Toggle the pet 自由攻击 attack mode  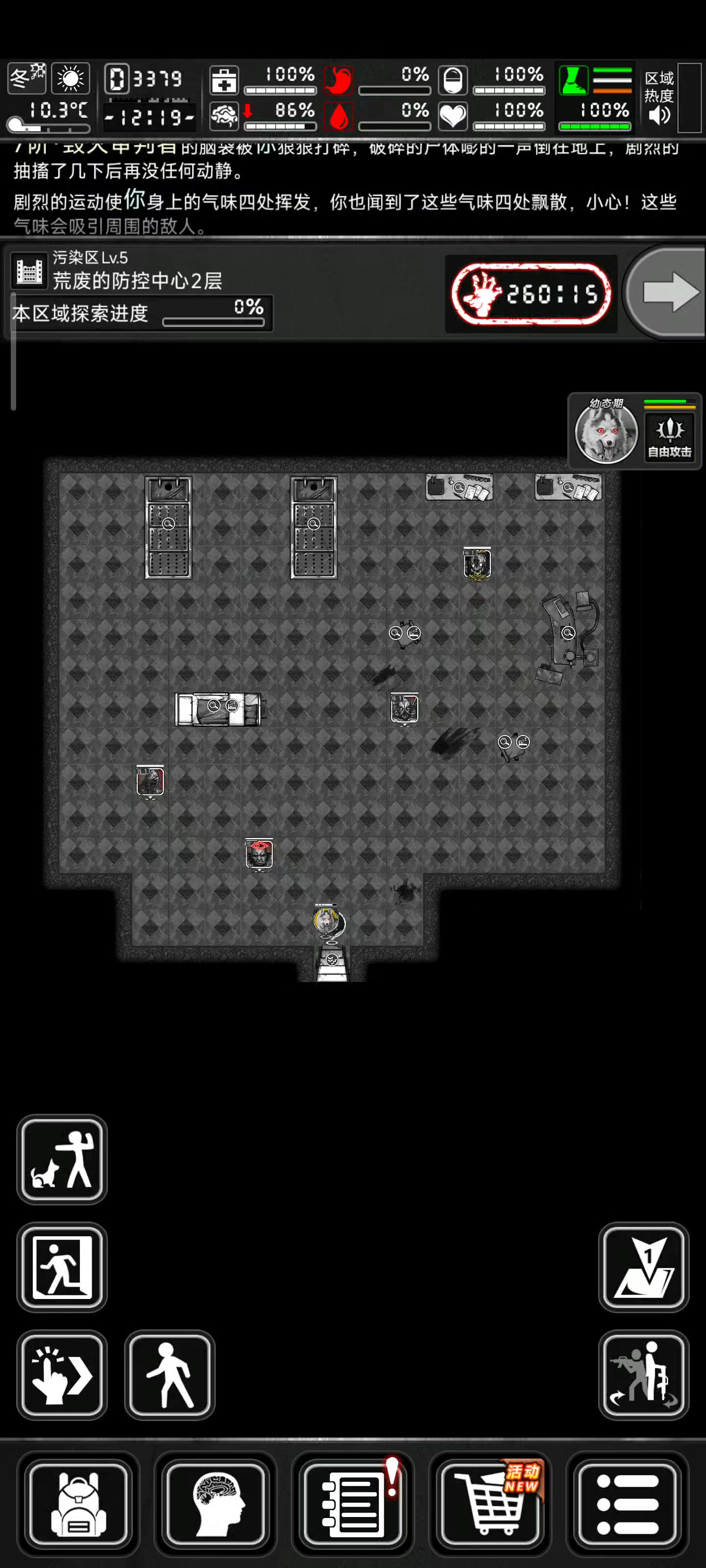[669, 435]
